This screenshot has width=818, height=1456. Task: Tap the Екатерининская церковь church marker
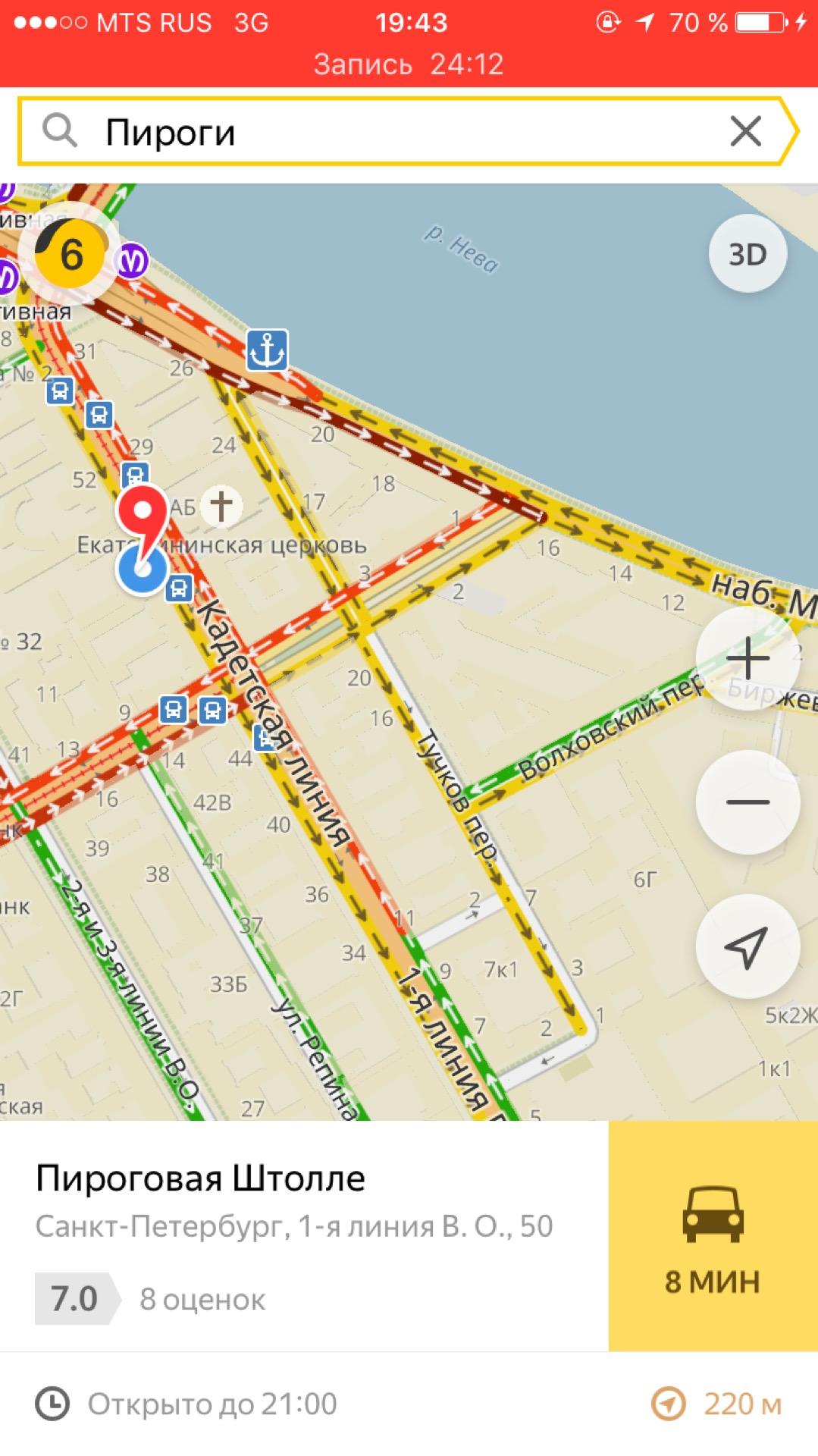(x=221, y=506)
